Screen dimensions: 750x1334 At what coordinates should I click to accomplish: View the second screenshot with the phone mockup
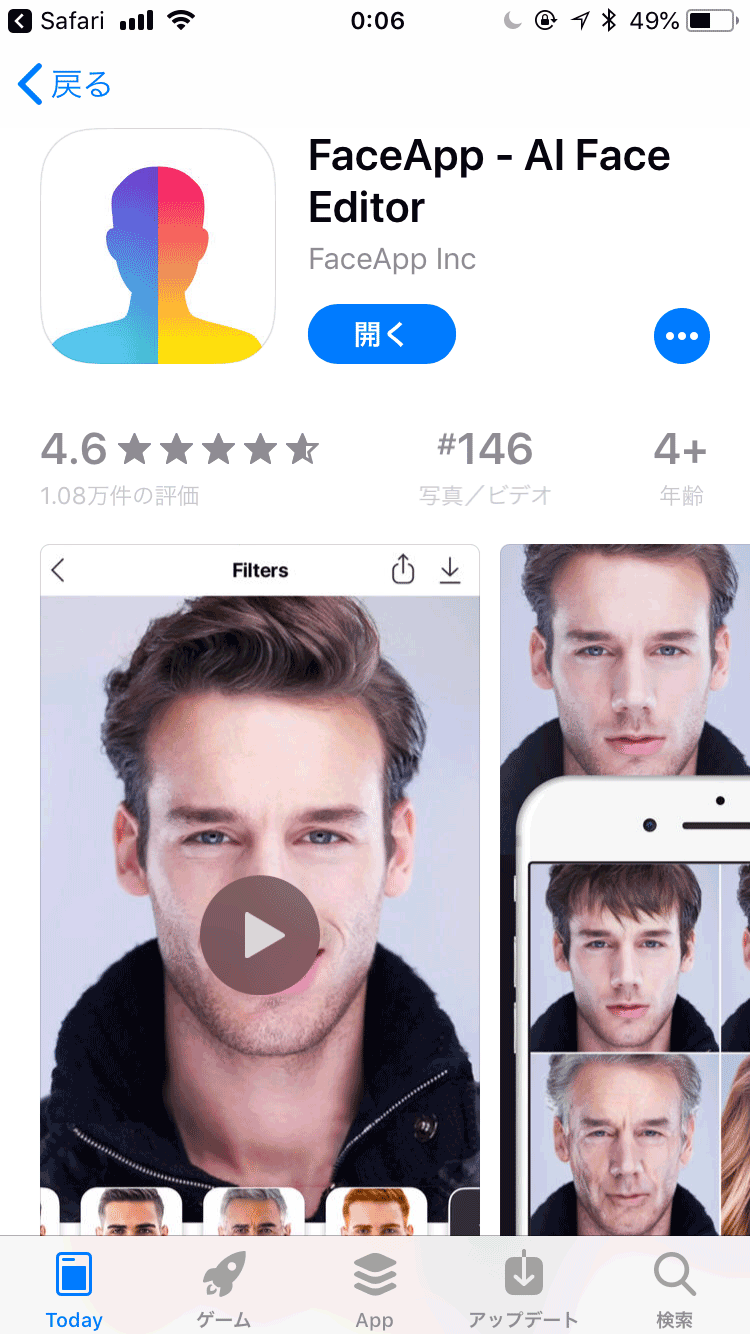(x=625, y=890)
